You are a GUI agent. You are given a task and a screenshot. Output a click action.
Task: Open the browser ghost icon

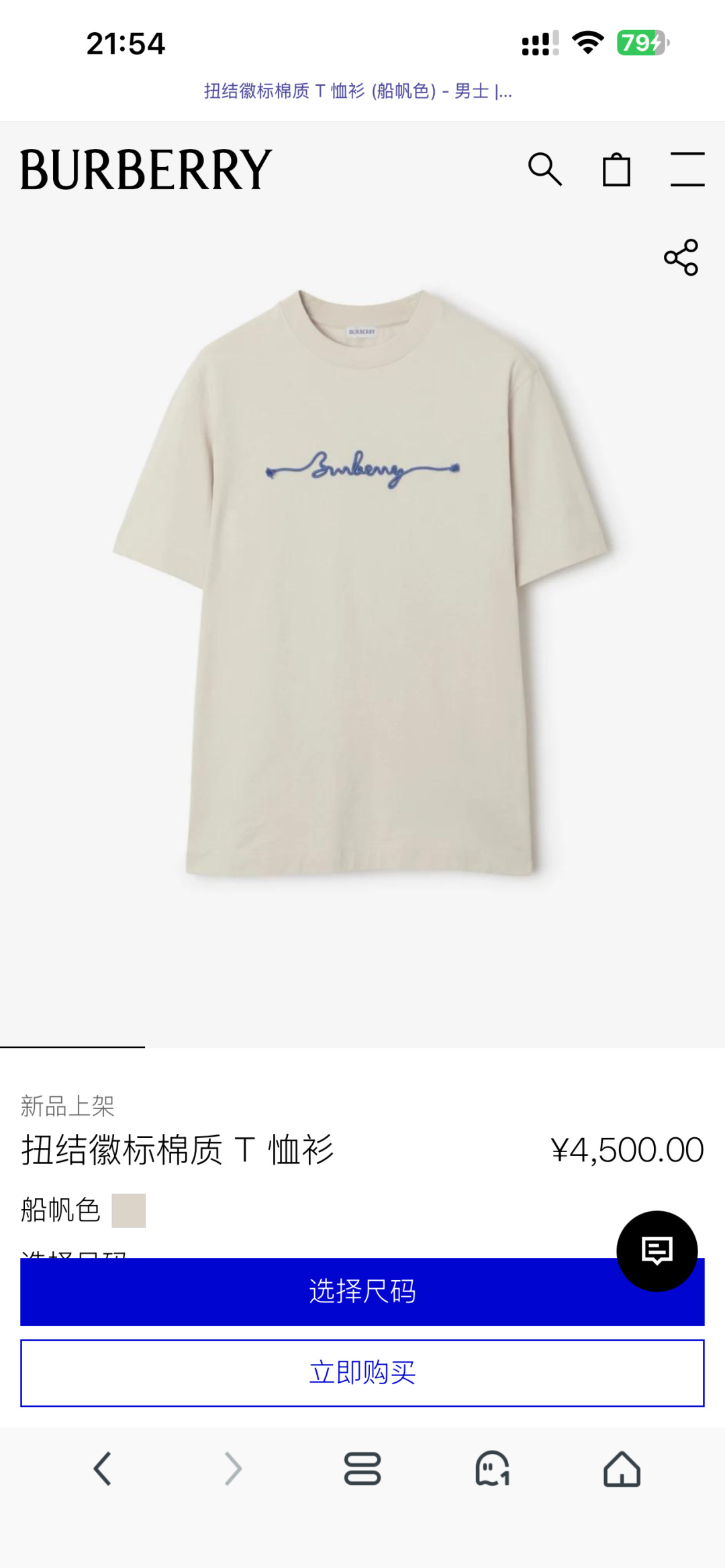pos(492,1469)
